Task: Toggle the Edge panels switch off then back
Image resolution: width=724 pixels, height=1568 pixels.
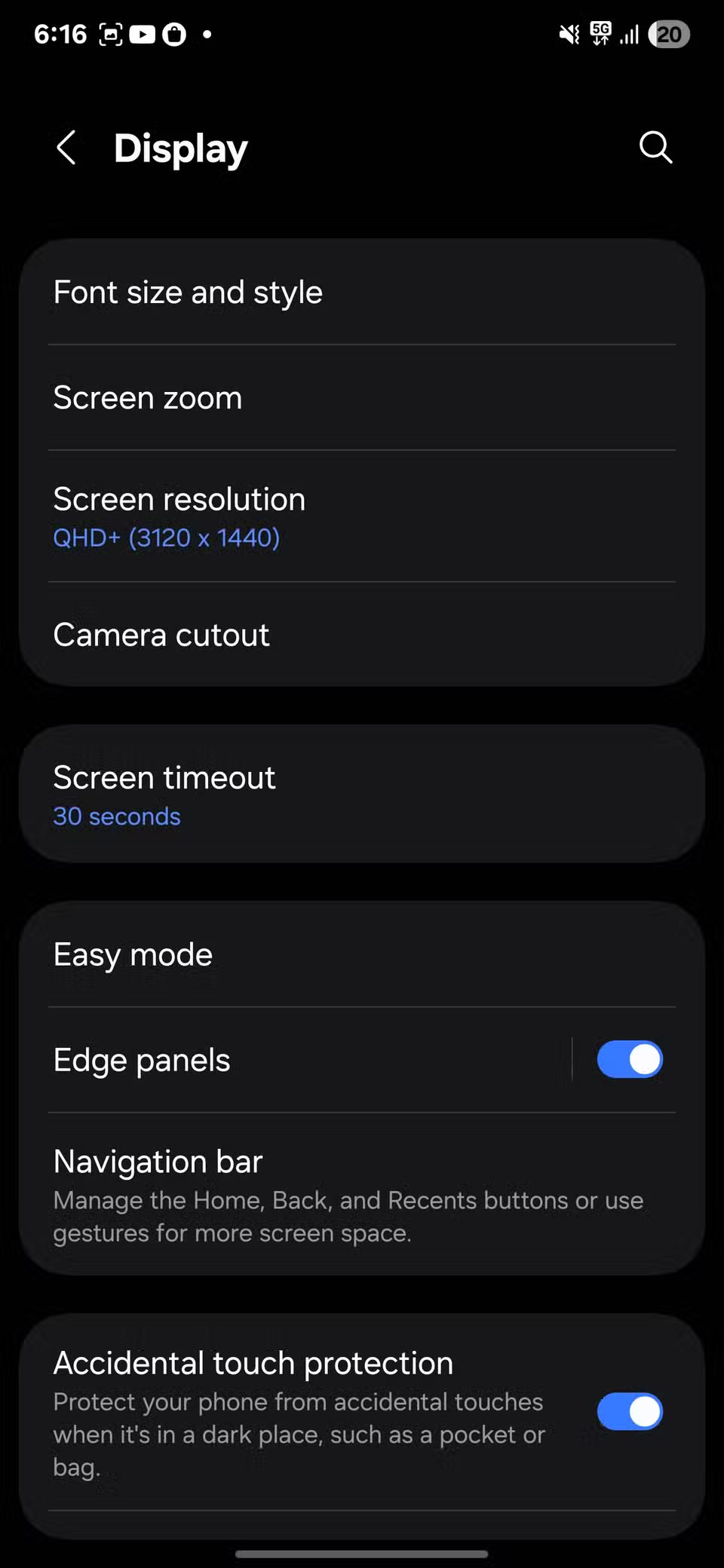Action: 630,1058
